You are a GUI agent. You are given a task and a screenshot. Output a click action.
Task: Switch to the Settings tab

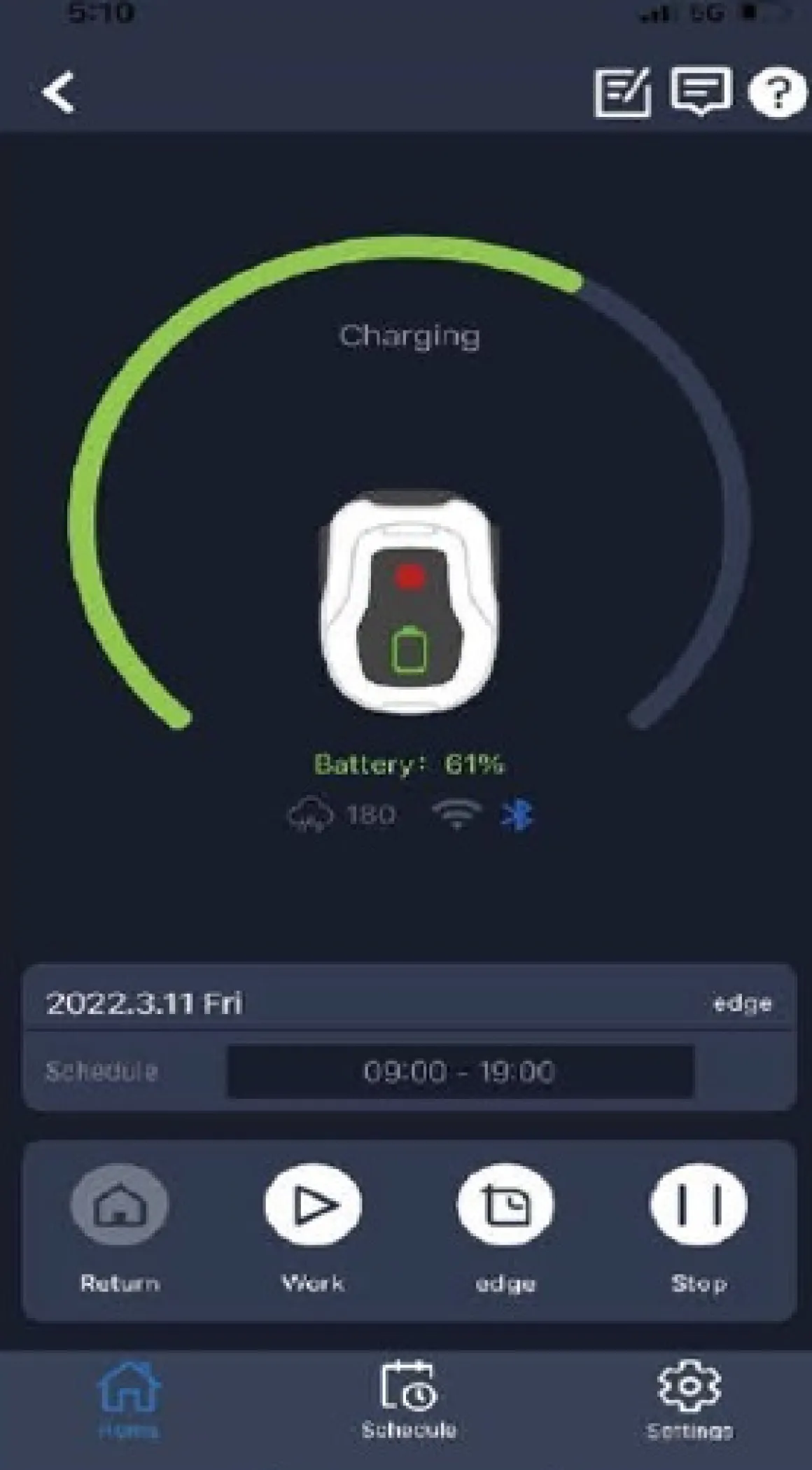coord(689,1400)
